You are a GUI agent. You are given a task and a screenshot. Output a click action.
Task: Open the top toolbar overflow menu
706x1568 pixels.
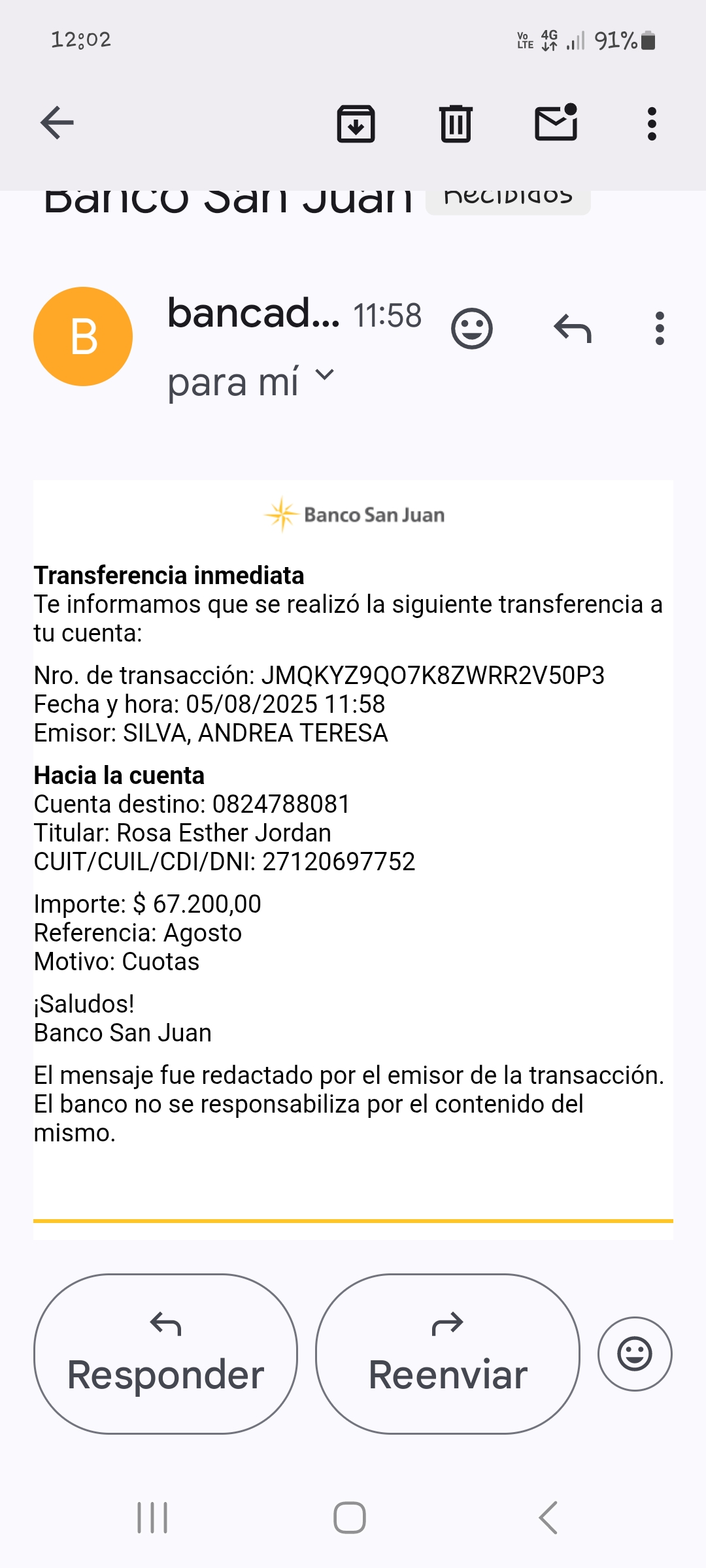coord(651,123)
